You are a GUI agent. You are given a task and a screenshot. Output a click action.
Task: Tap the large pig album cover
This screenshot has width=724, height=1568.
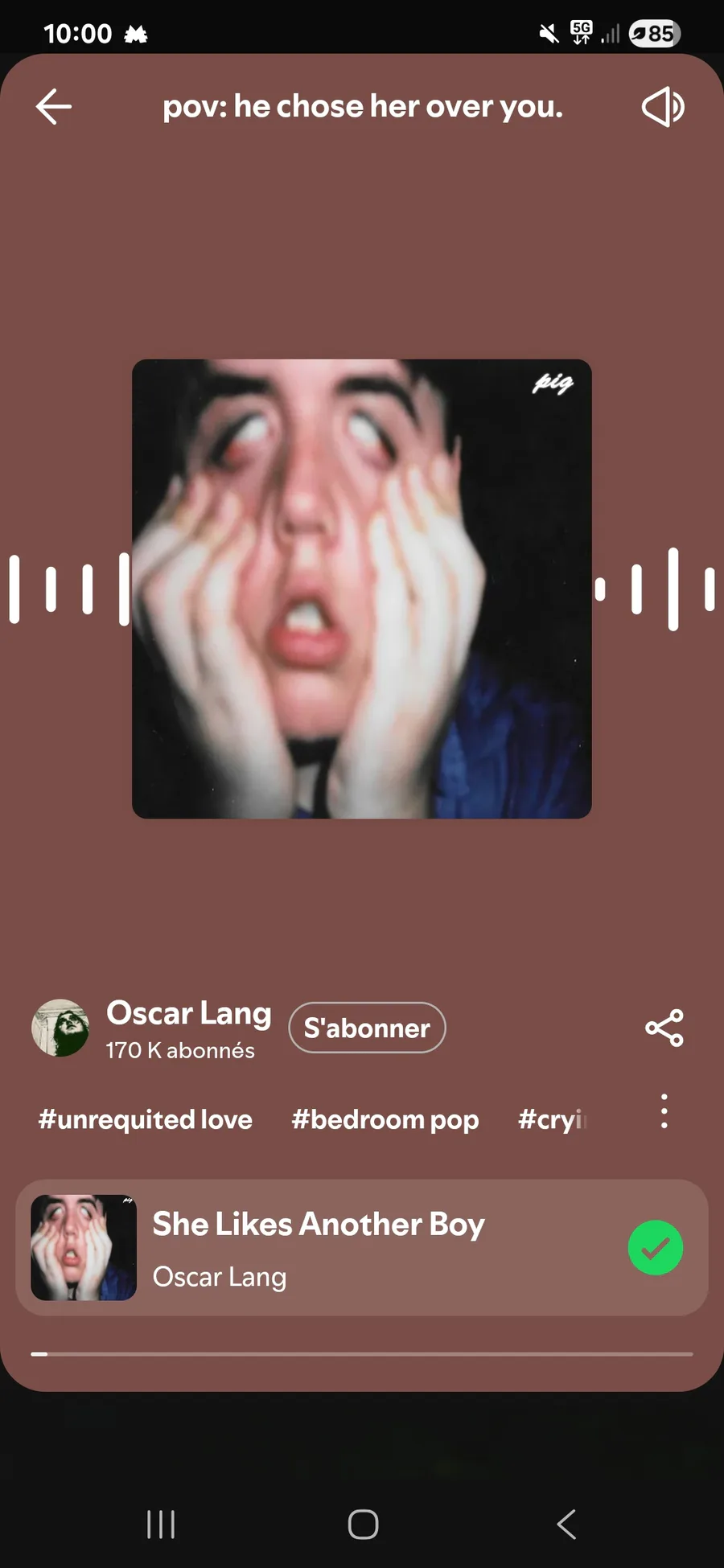pos(362,589)
